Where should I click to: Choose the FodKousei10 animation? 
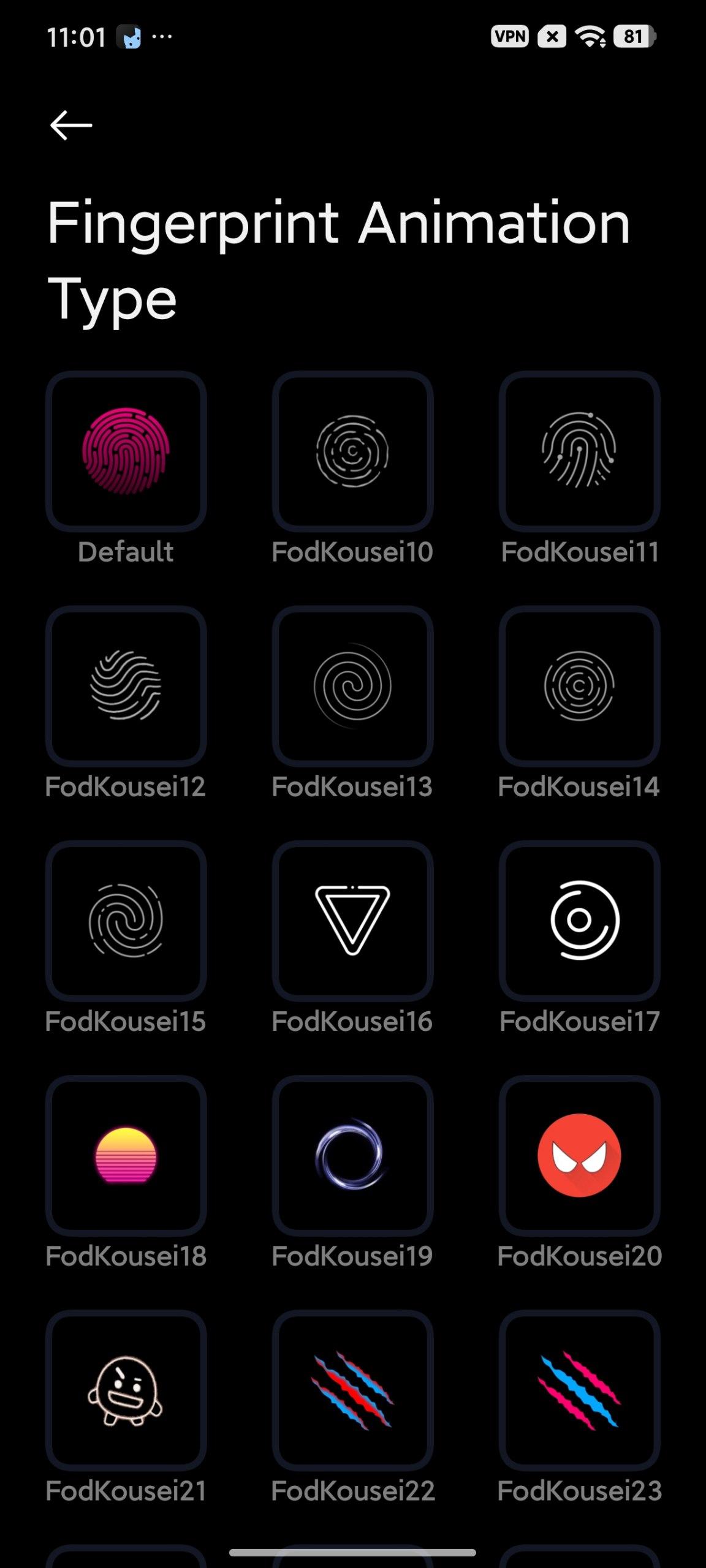pos(352,451)
